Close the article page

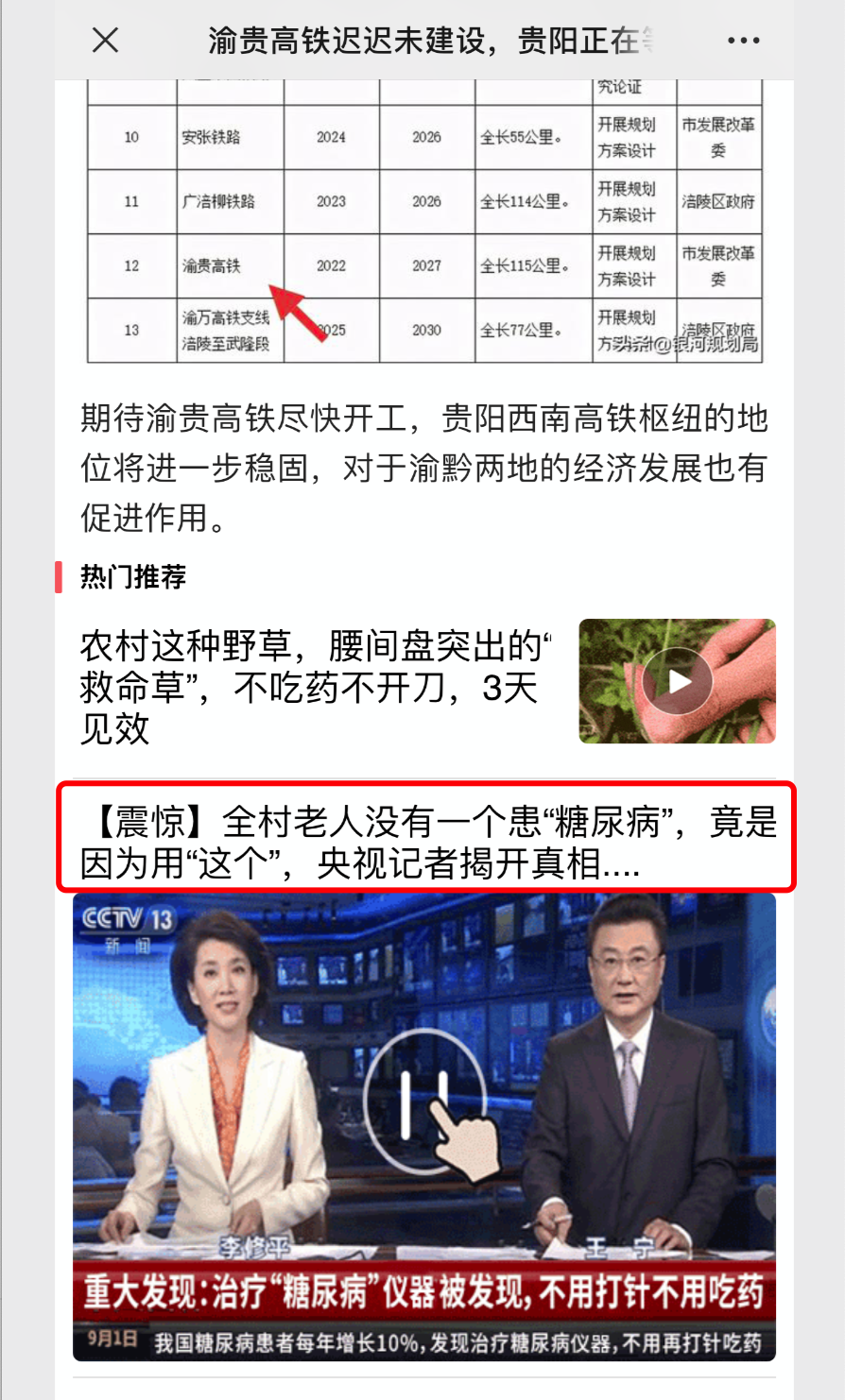tap(105, 41)
